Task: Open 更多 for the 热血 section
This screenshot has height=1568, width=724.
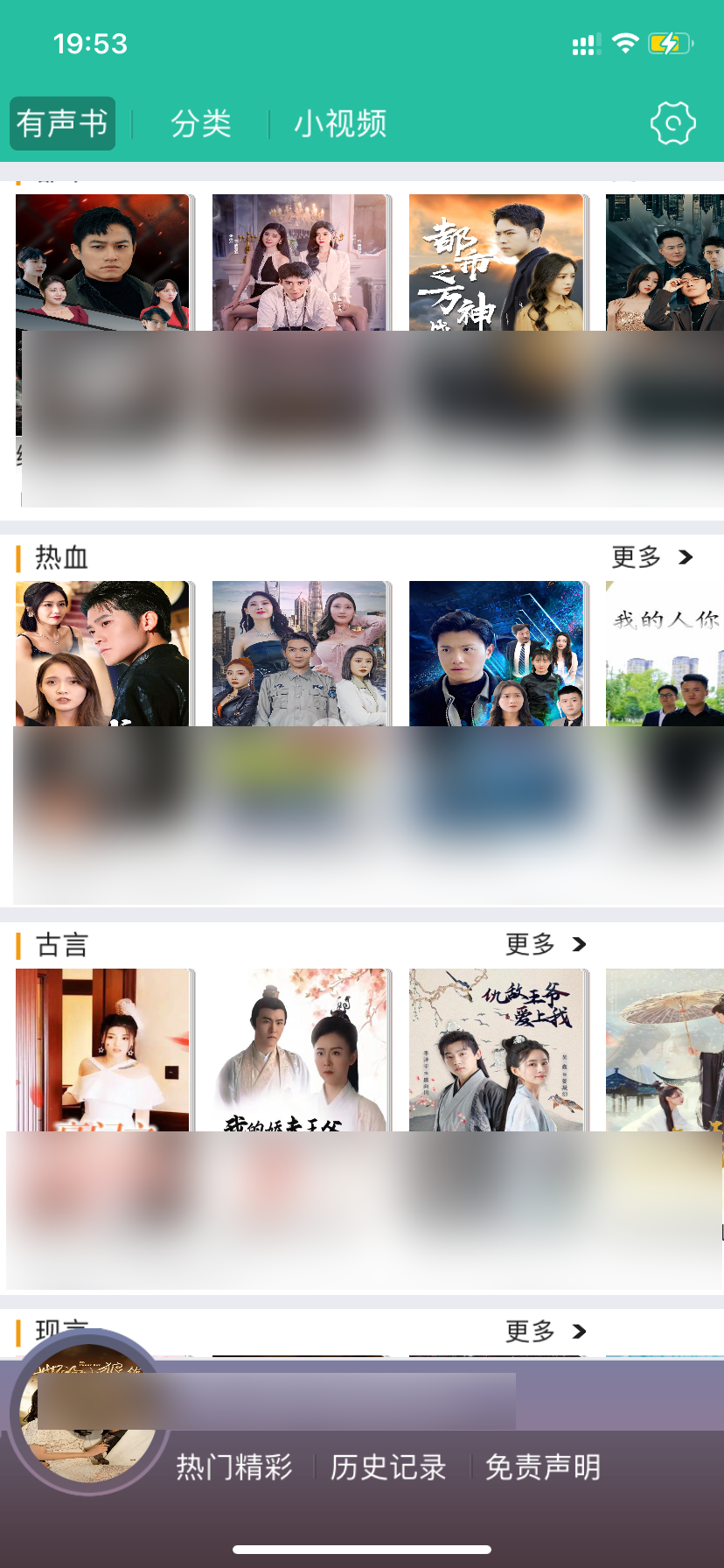Action: (x=651, y=556)
